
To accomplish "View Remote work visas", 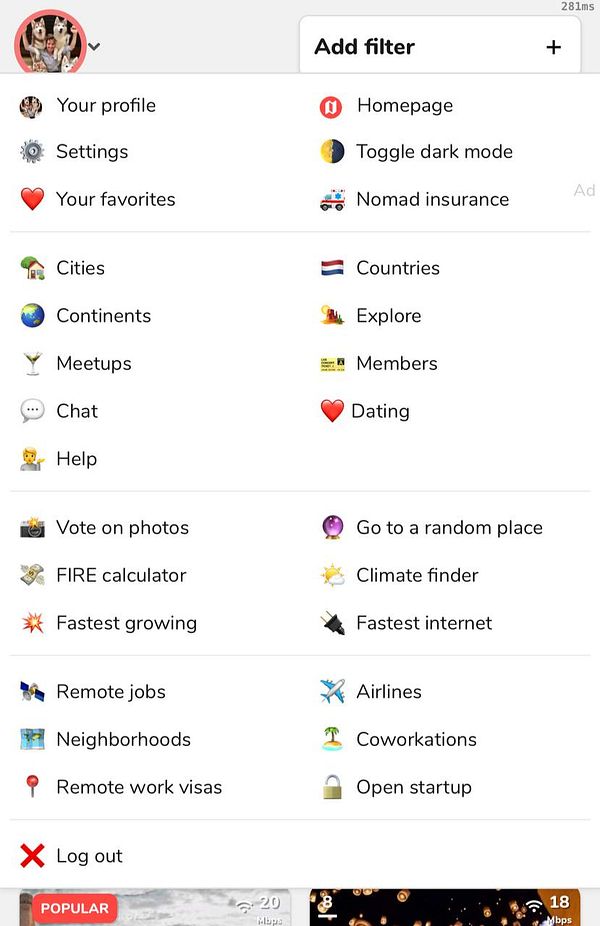I will (138, 787).
